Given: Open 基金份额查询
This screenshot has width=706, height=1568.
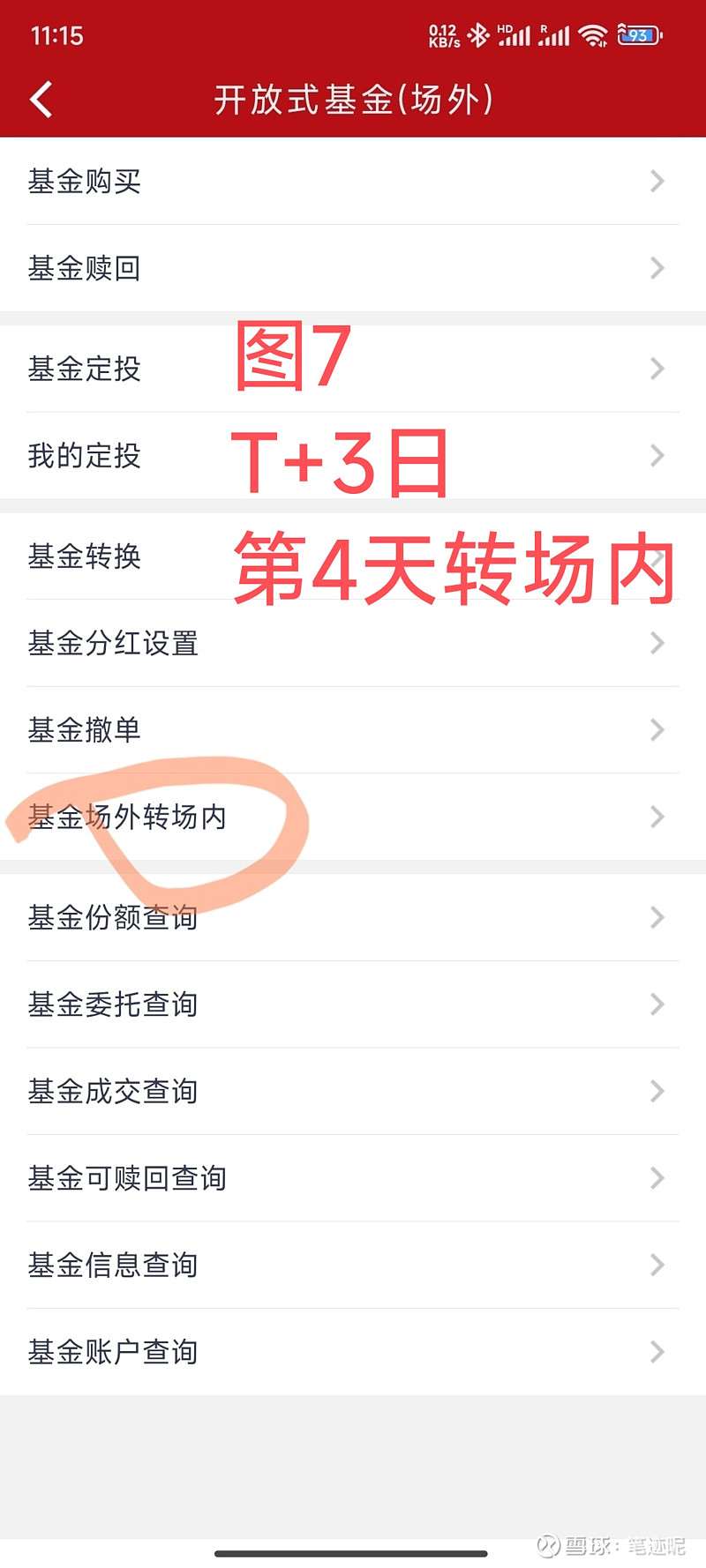Looking at the screenshot, I should click(353, 918).
